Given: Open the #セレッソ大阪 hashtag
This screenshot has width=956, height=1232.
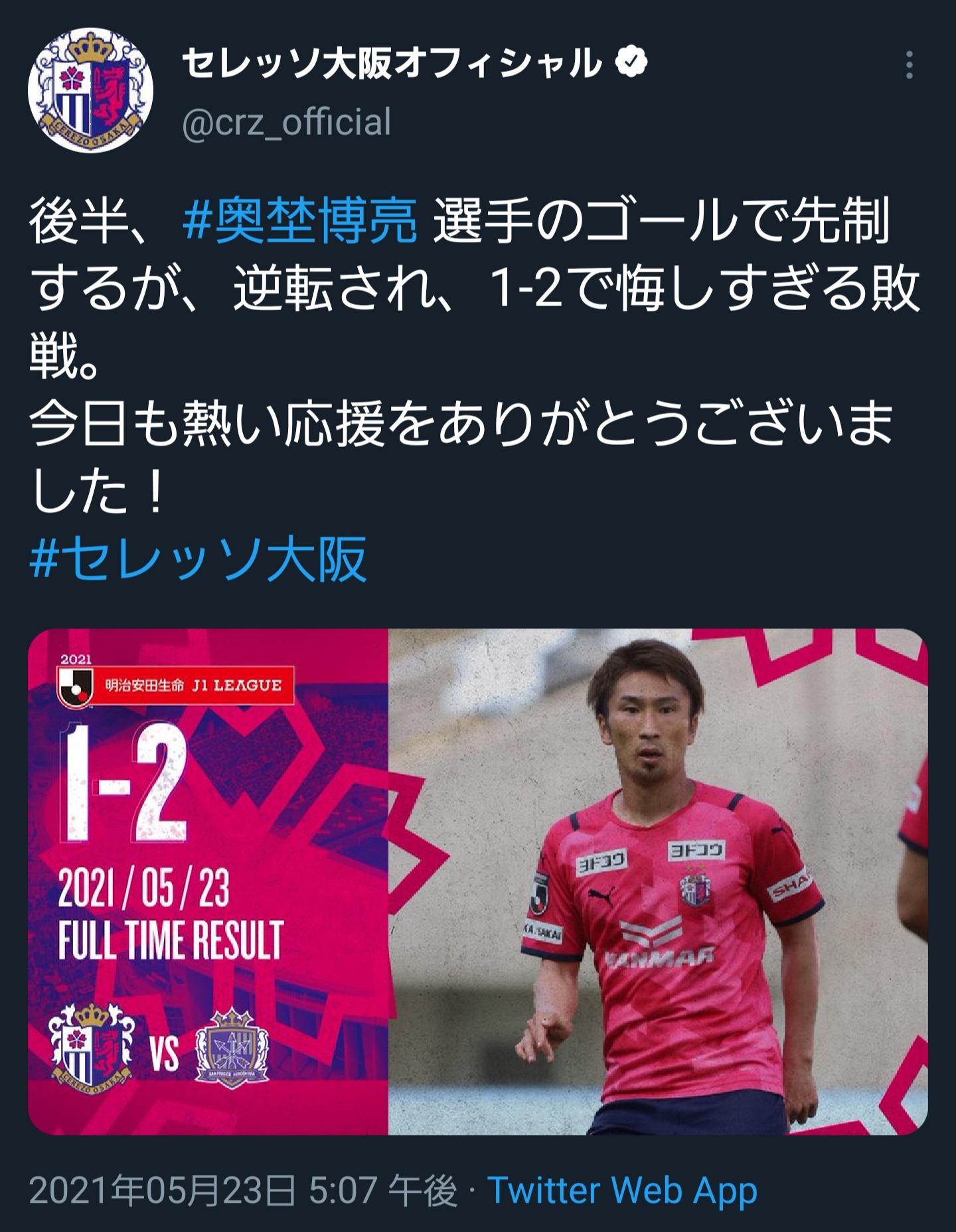Looking at the screenshot, I should tap(198, 559).
